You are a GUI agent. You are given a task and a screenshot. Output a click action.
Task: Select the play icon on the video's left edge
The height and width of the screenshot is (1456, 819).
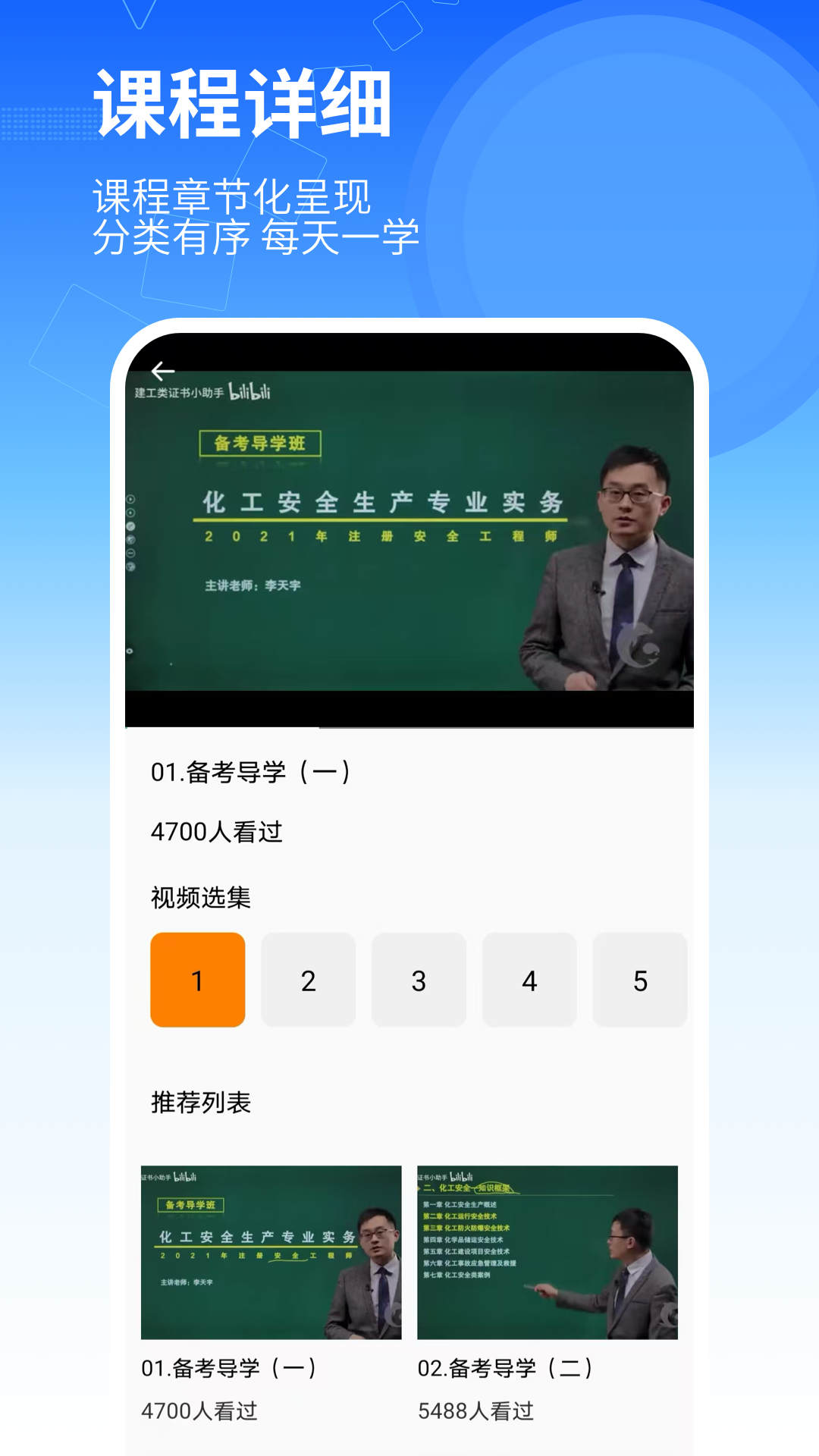[x=130, y=499]
